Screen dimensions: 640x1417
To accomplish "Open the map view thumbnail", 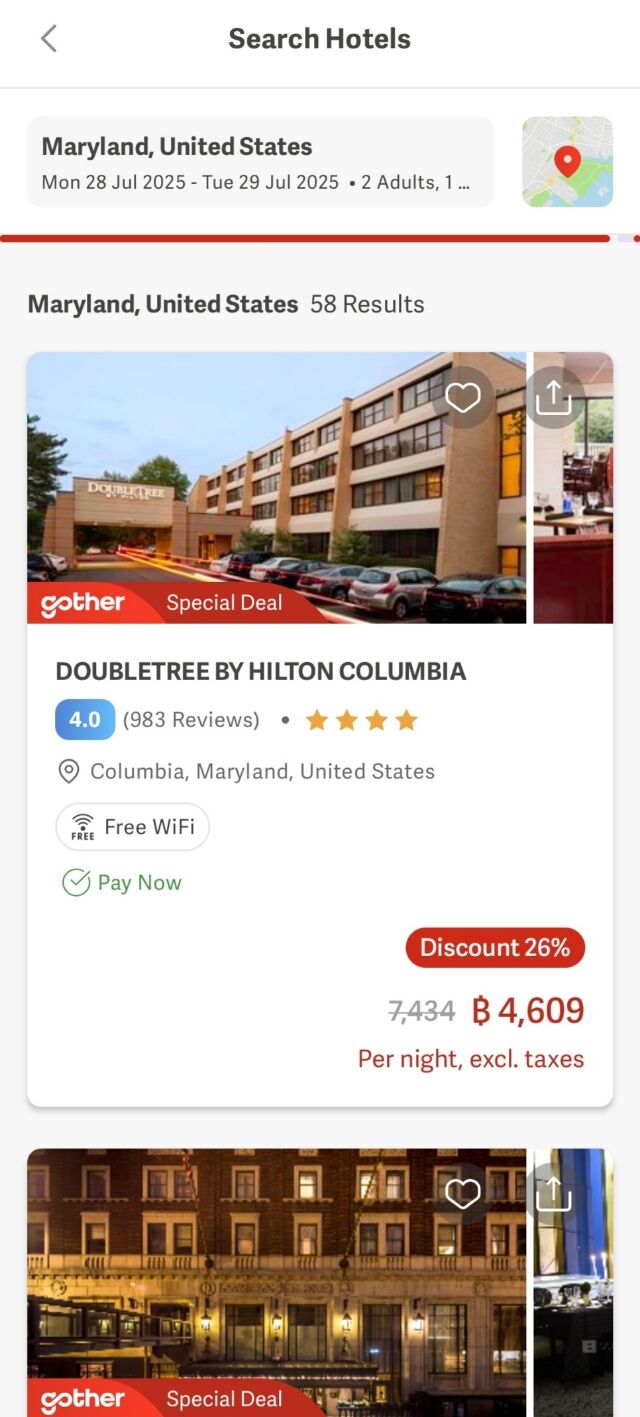I will 567,162.
